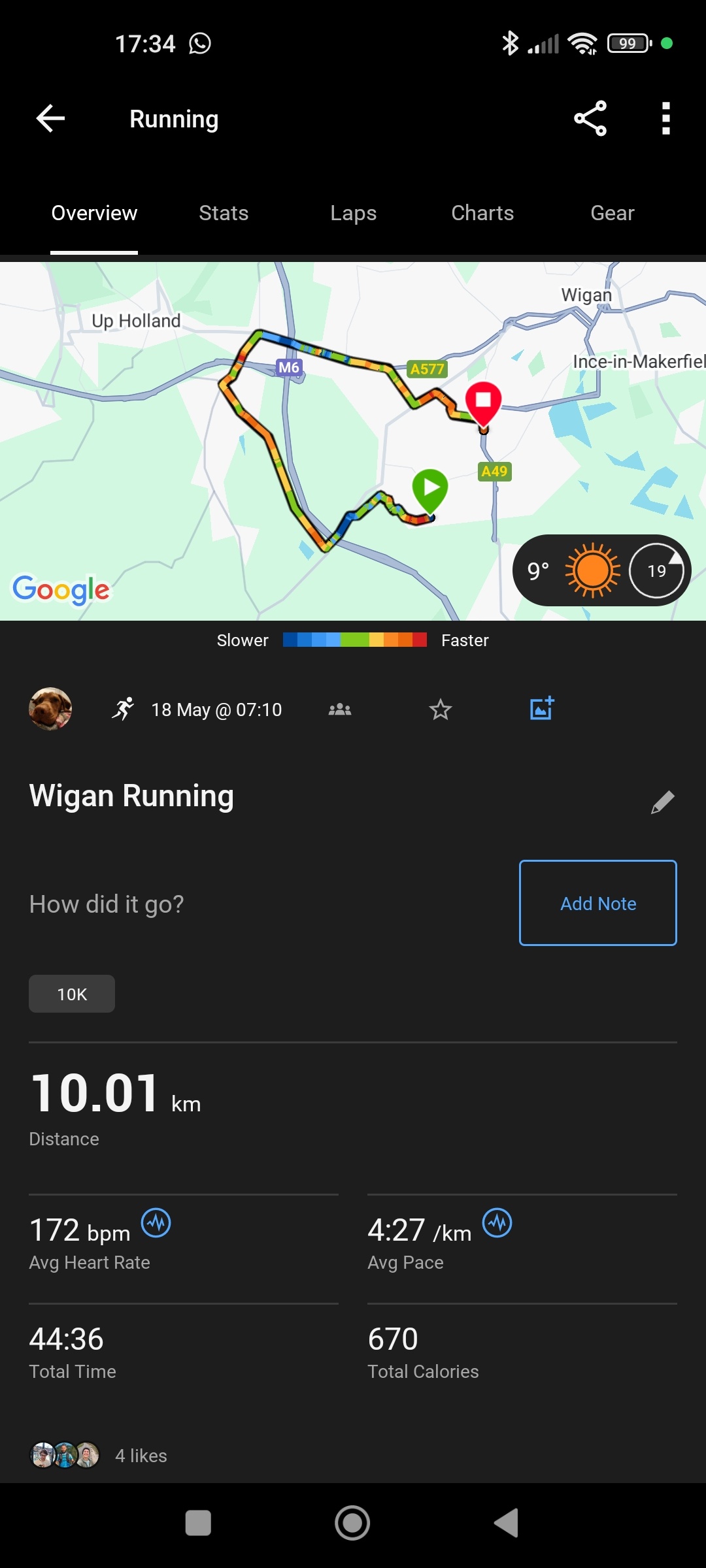Go to the system home screen

click(352, 1523)
